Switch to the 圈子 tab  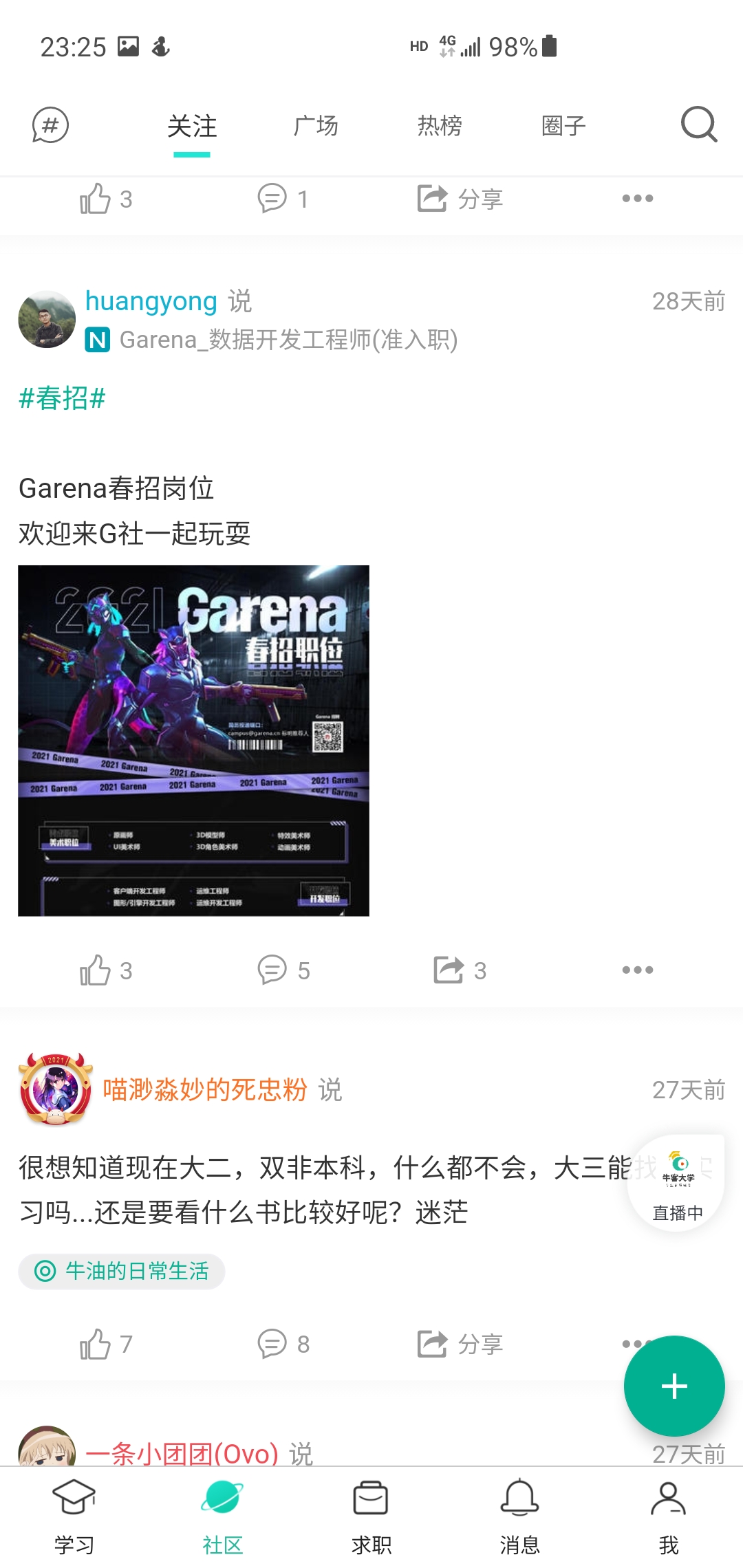(x=563, y=126)
